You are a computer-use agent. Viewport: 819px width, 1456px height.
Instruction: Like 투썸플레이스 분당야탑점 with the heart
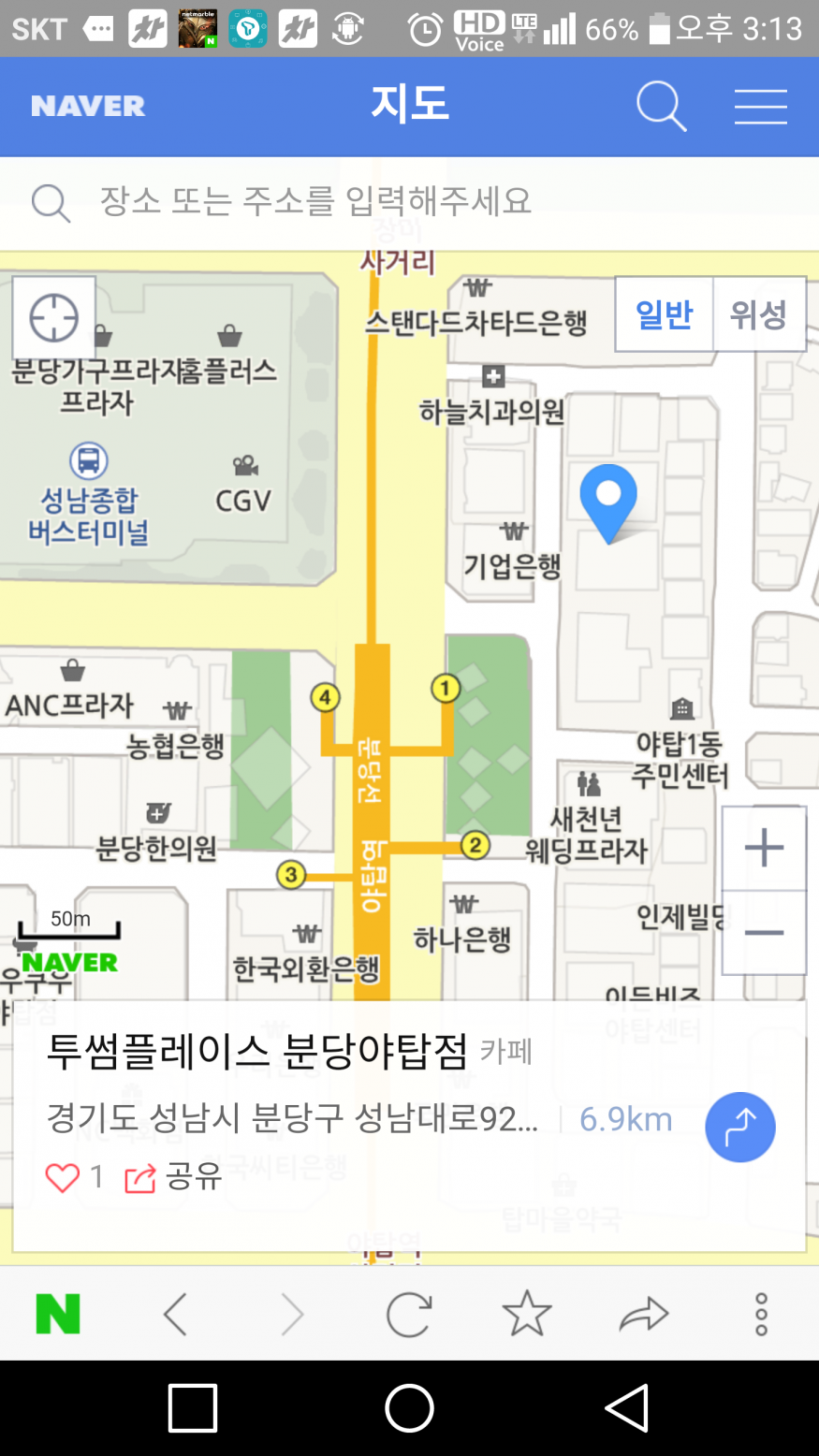(63, 1177)
